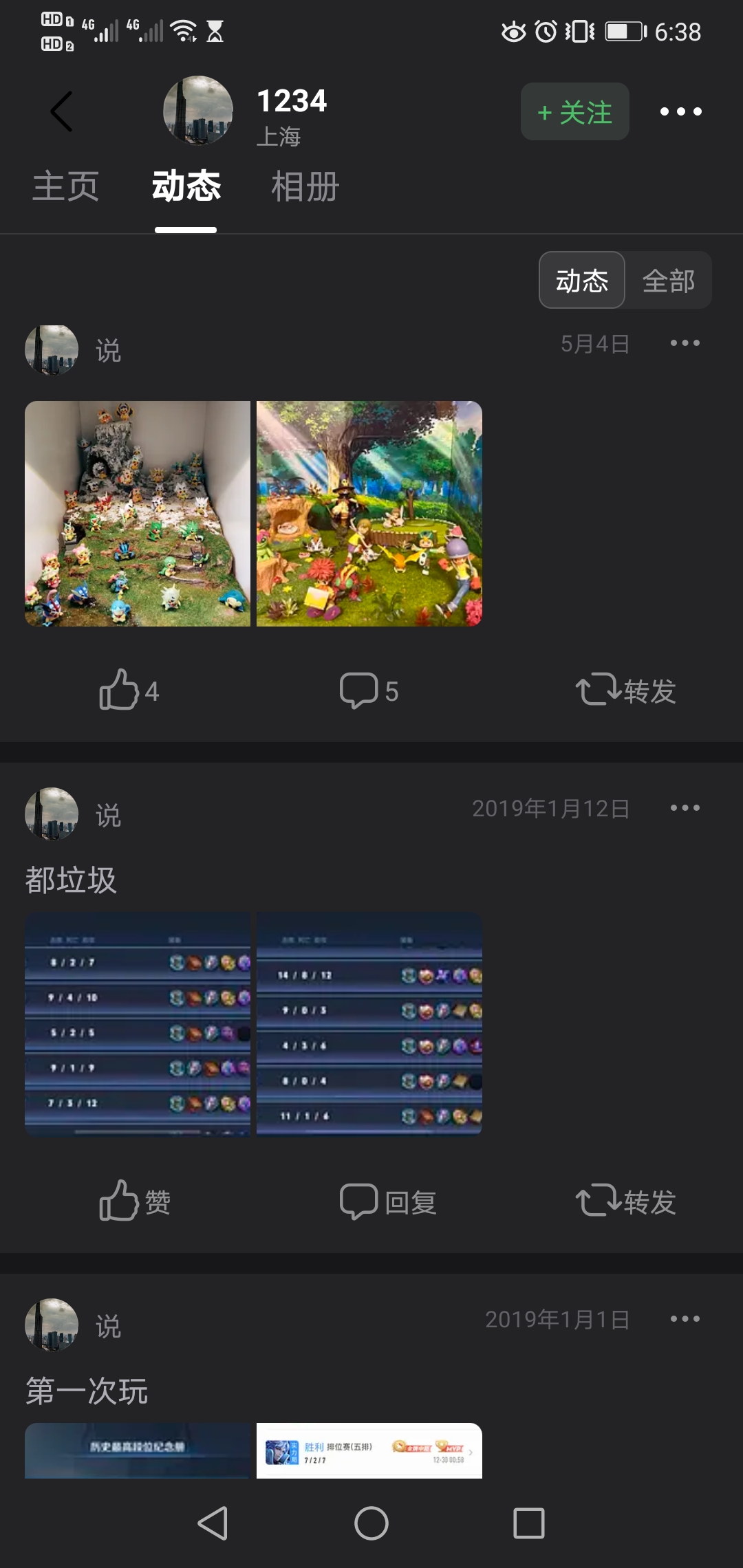Image resolution: width=743 pixels, height=1568 pixels.
Task: Like the 5月4日 post
Action: pos(129,690)
